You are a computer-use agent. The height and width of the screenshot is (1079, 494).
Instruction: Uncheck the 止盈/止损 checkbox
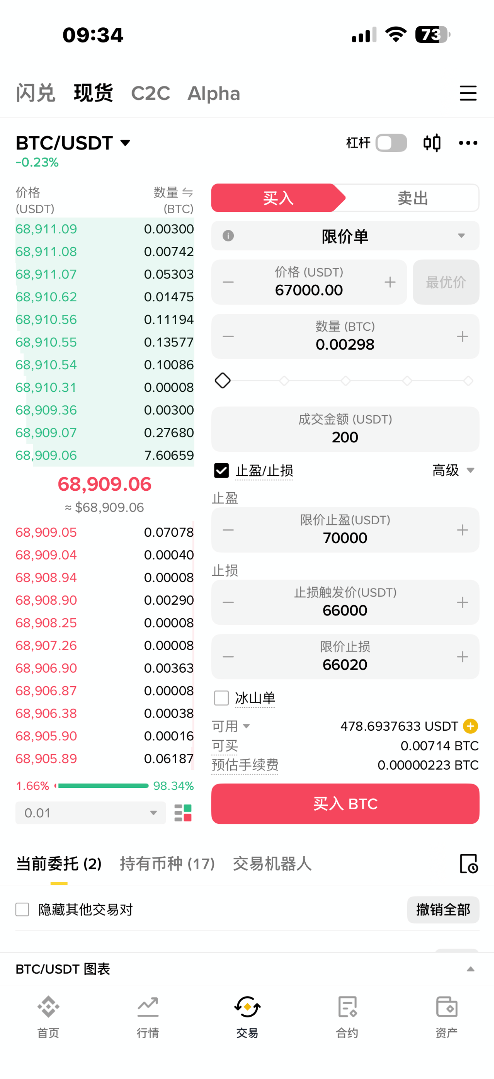click(x=222, y=471)
